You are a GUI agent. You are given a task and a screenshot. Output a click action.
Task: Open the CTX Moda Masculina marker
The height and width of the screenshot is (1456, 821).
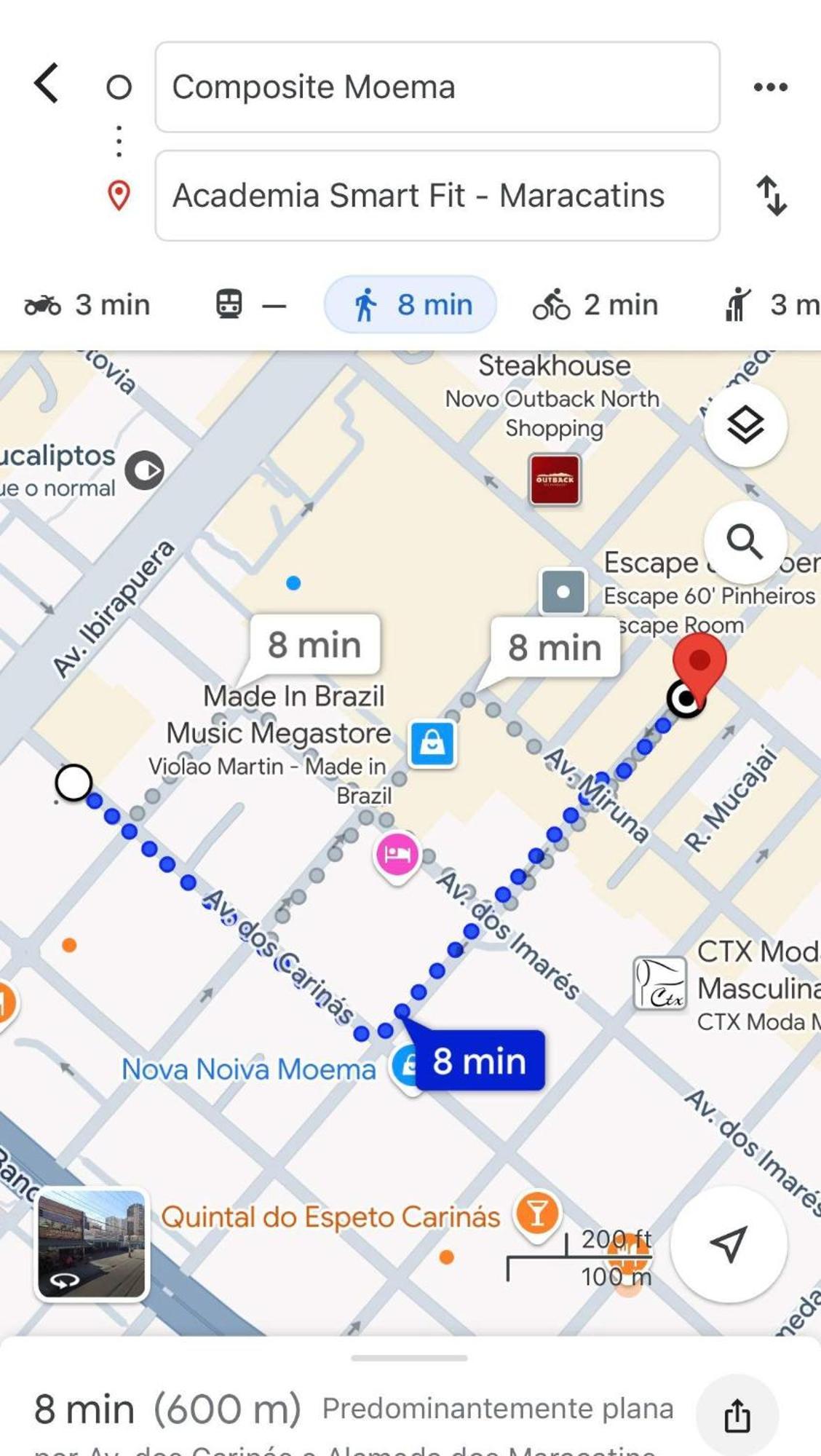point(659,984)
